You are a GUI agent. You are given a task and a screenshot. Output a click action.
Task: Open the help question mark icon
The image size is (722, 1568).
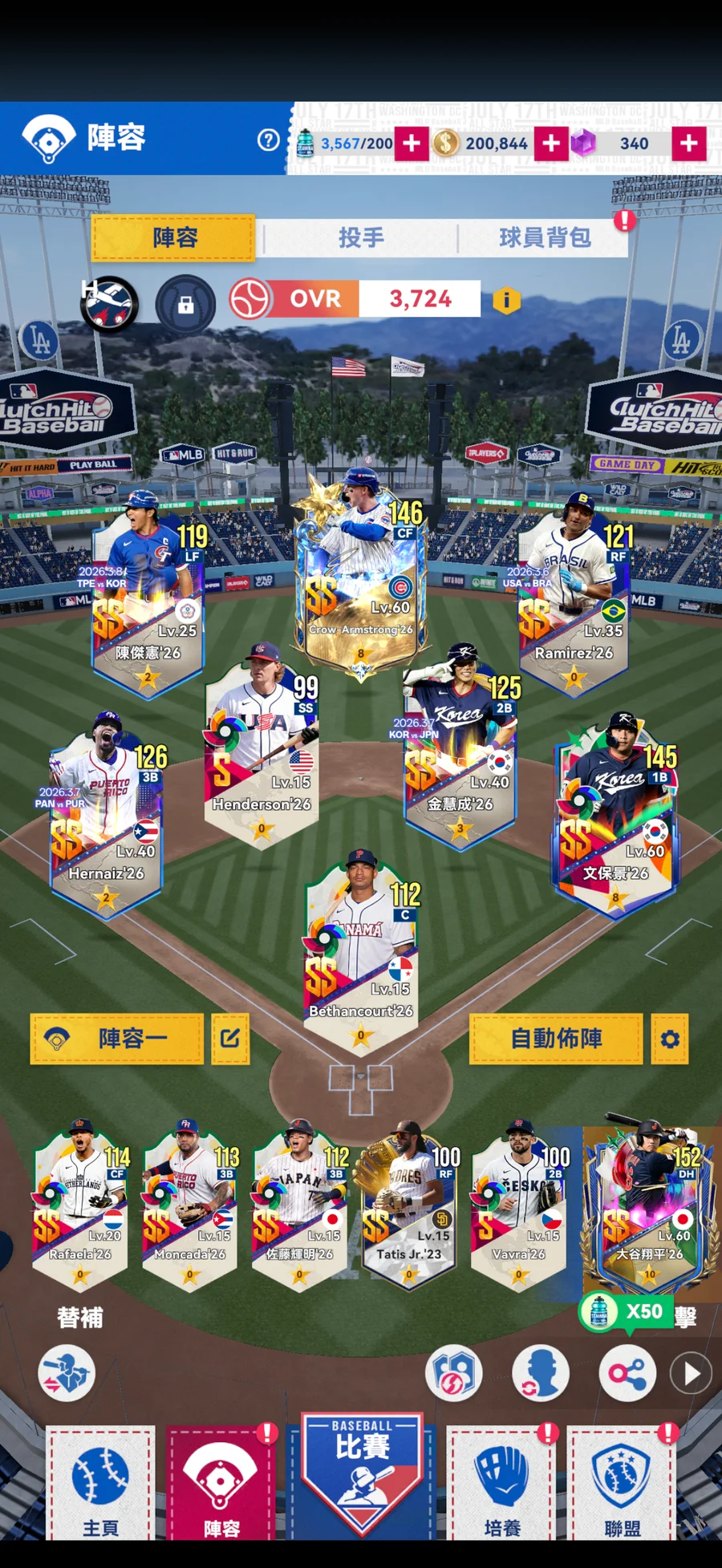coord(268,140)
